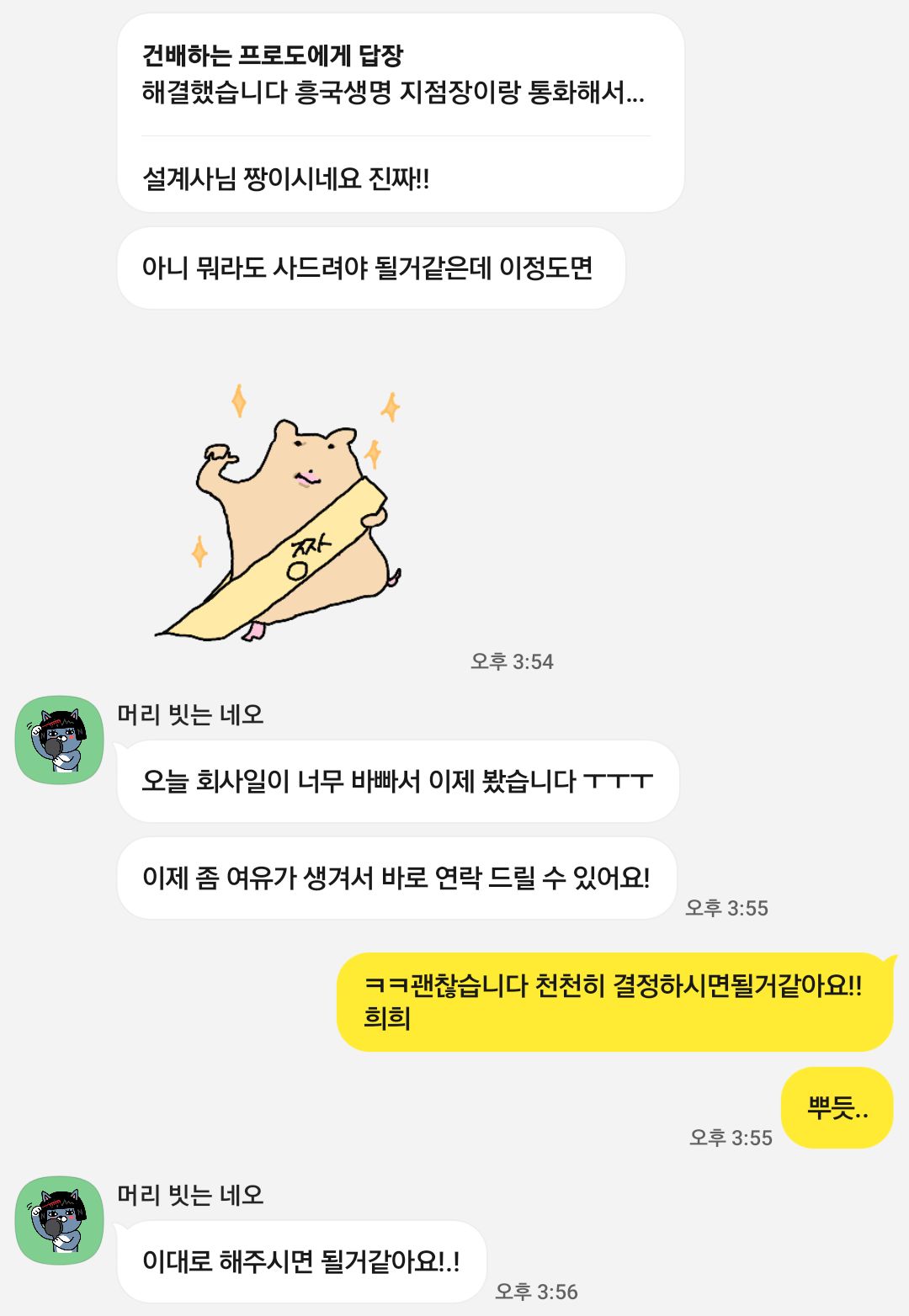The height and width of the screenshot is (1316, 909).
Task: Open the avatar beside the 오늘 회사일이 message
Action: [59, 740]
